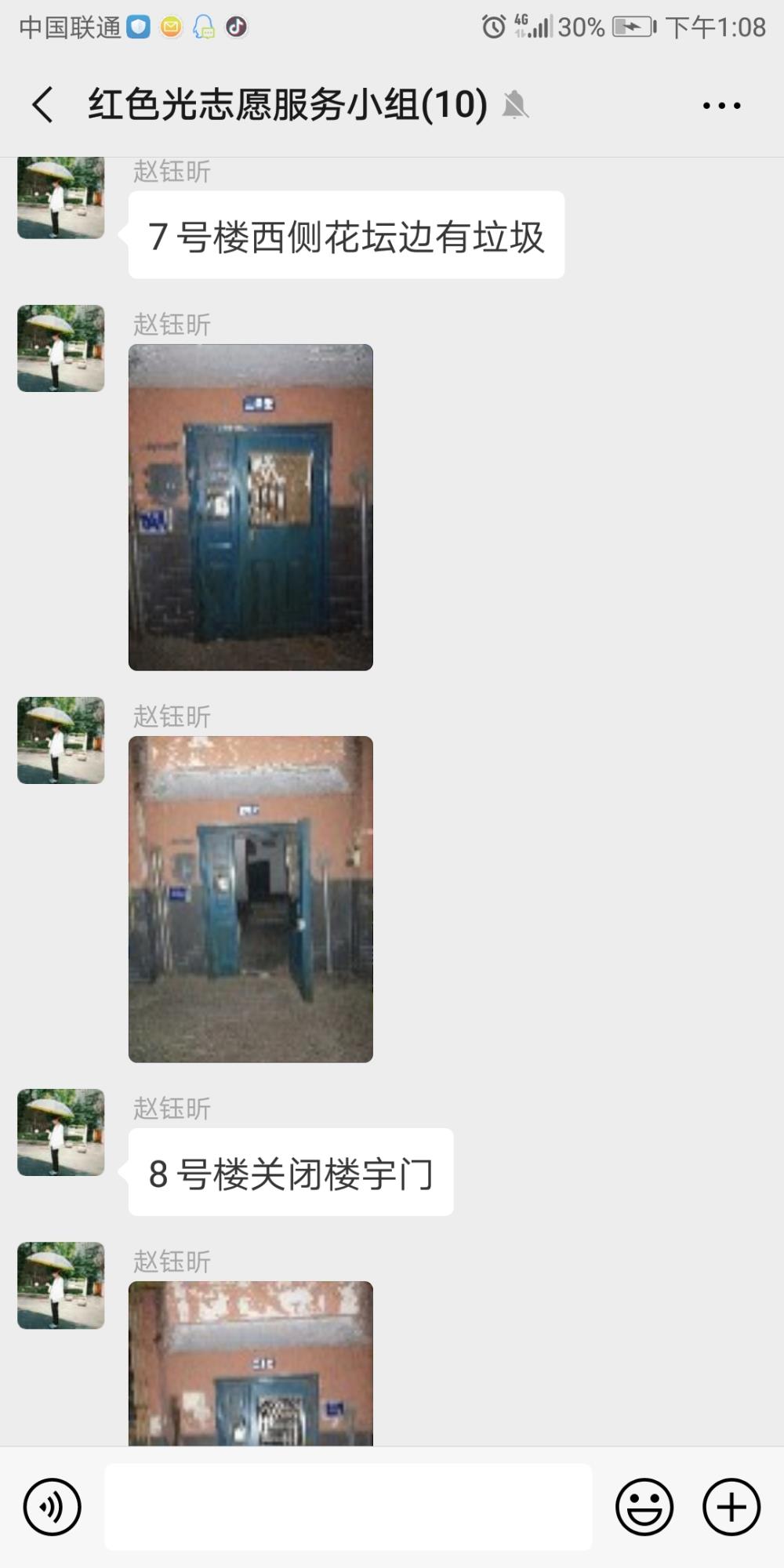The image size is (784, 1568).
Task: Open the emoji sticker picker
Action: tap(644, 1507)
